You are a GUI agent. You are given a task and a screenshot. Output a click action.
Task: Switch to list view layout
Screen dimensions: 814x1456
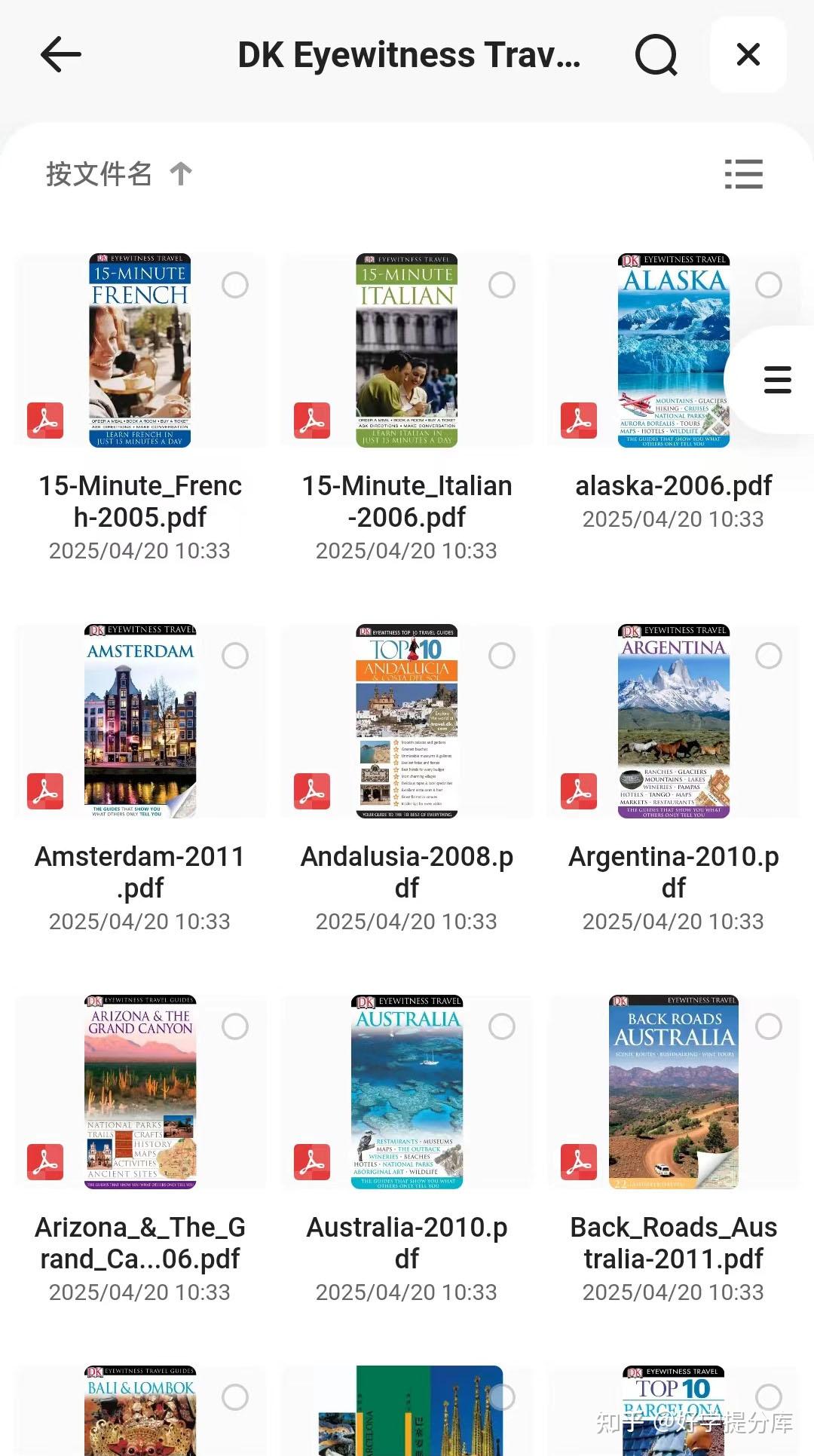tap(743, 174)
